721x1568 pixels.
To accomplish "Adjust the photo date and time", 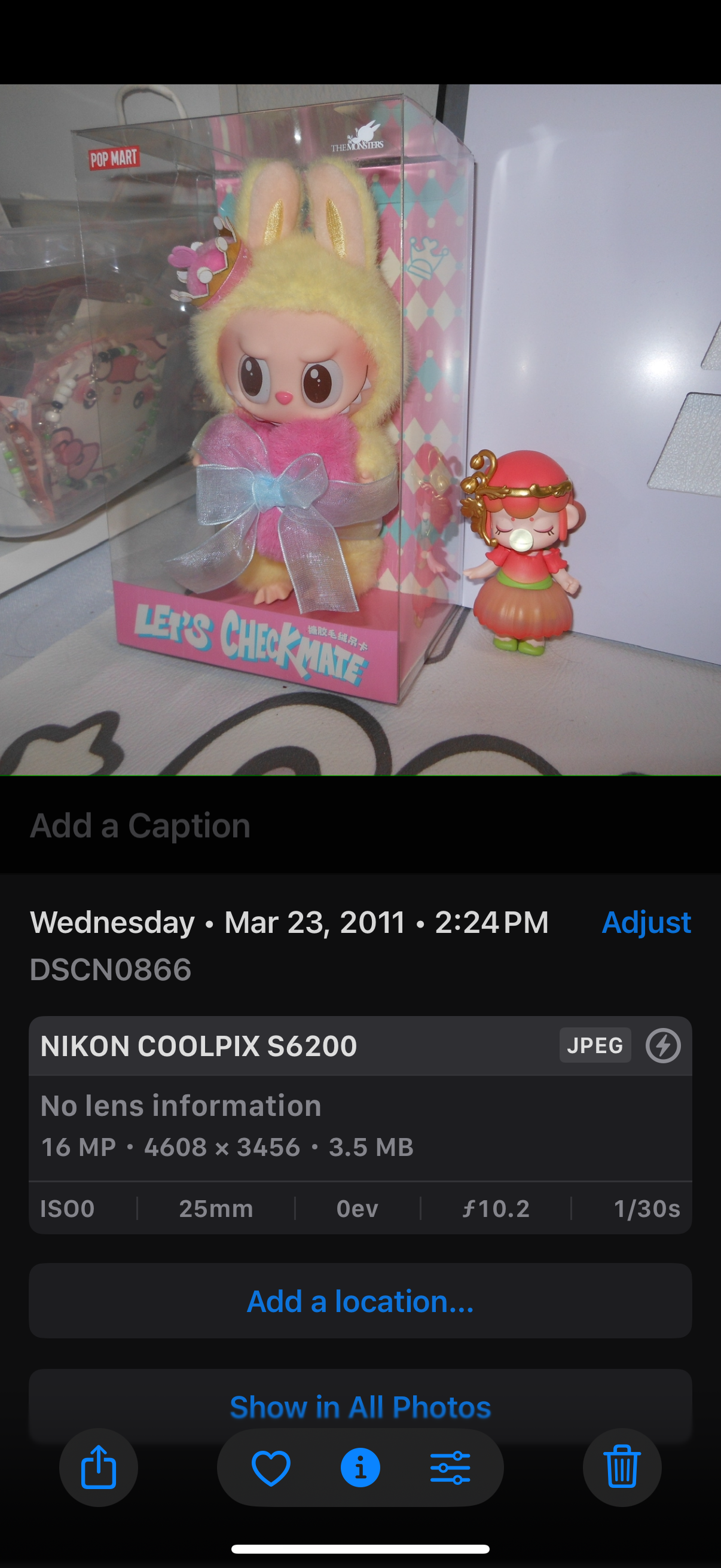I will 646,922.
